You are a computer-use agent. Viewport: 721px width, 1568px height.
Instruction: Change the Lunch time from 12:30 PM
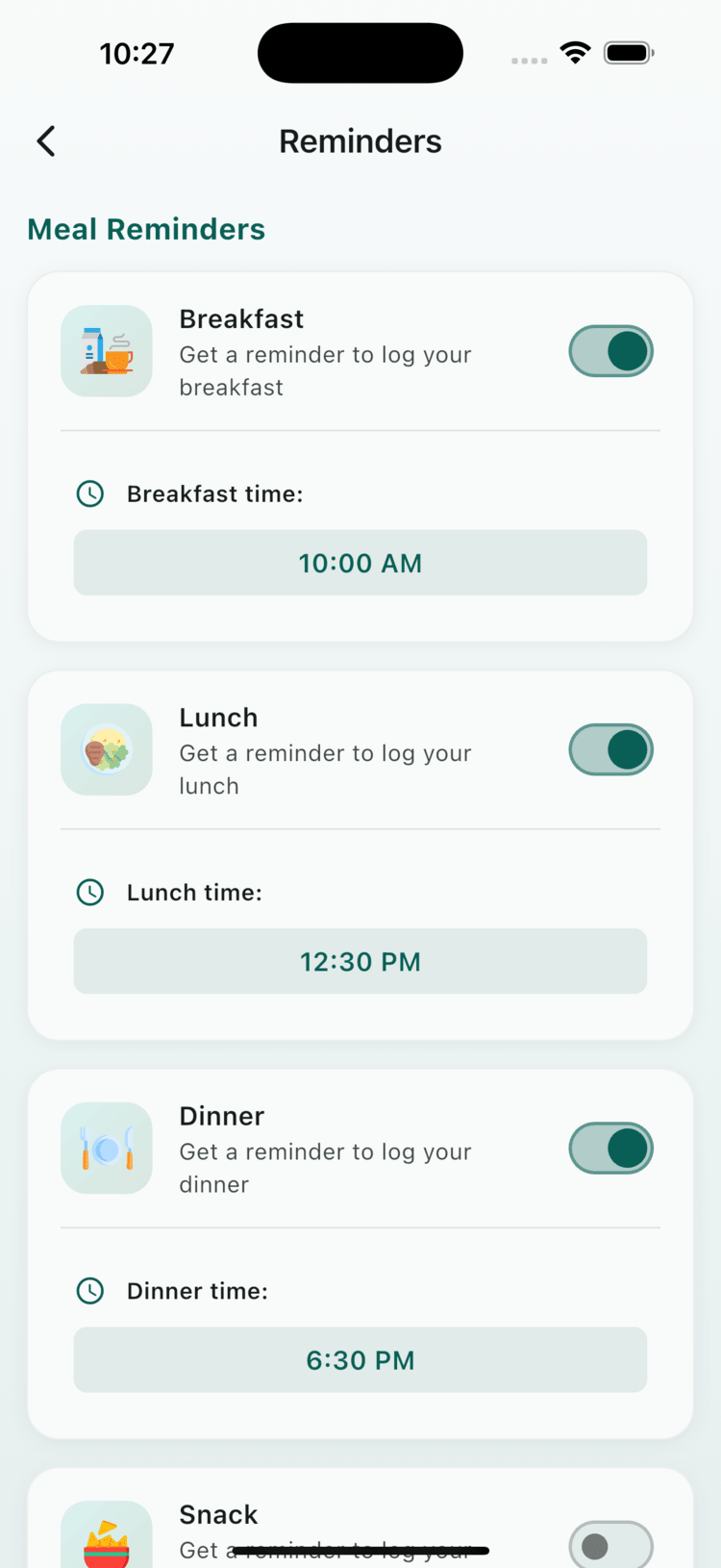coord(360,961)
